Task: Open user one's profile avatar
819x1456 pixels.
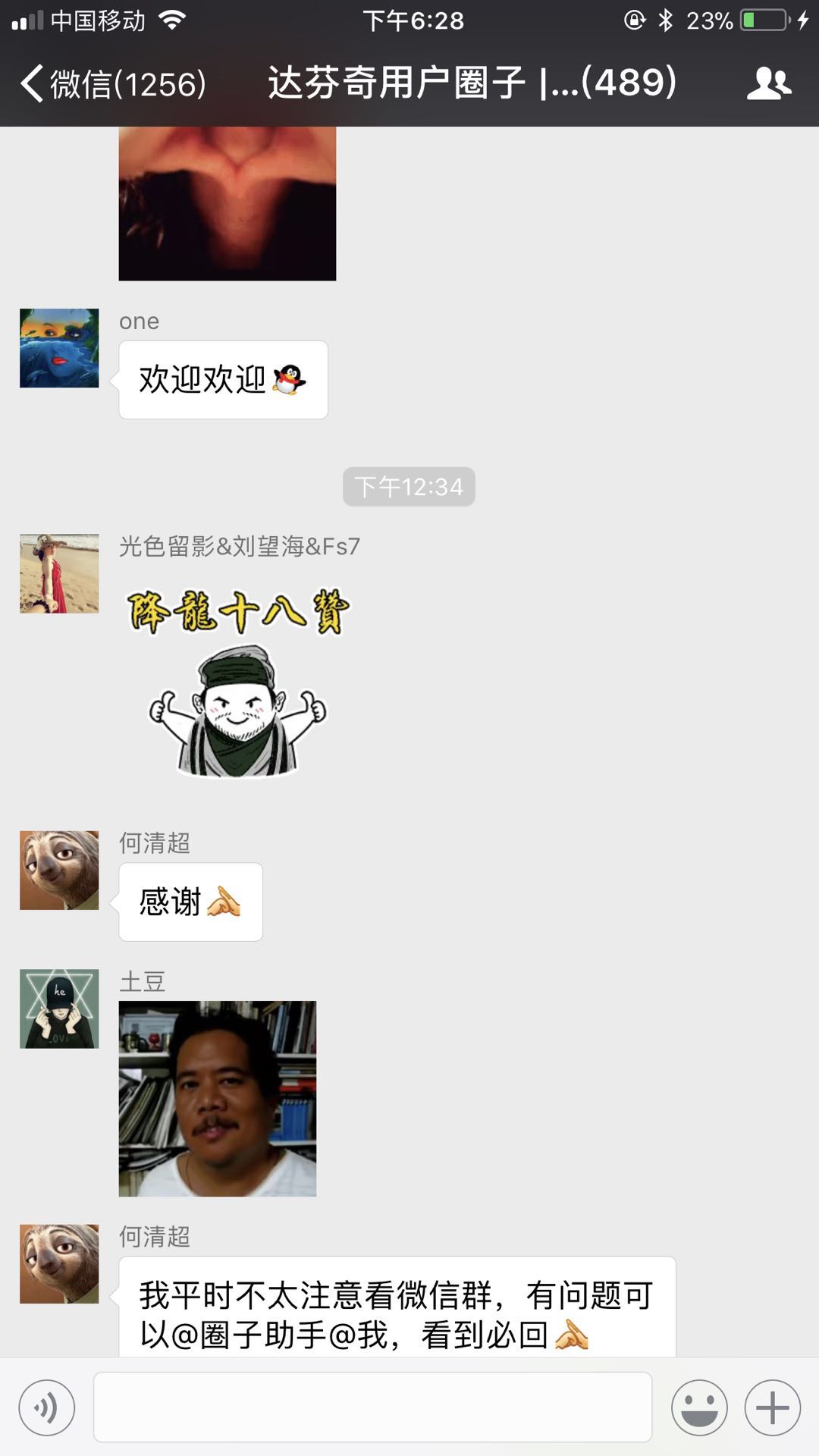Action: 59,348
